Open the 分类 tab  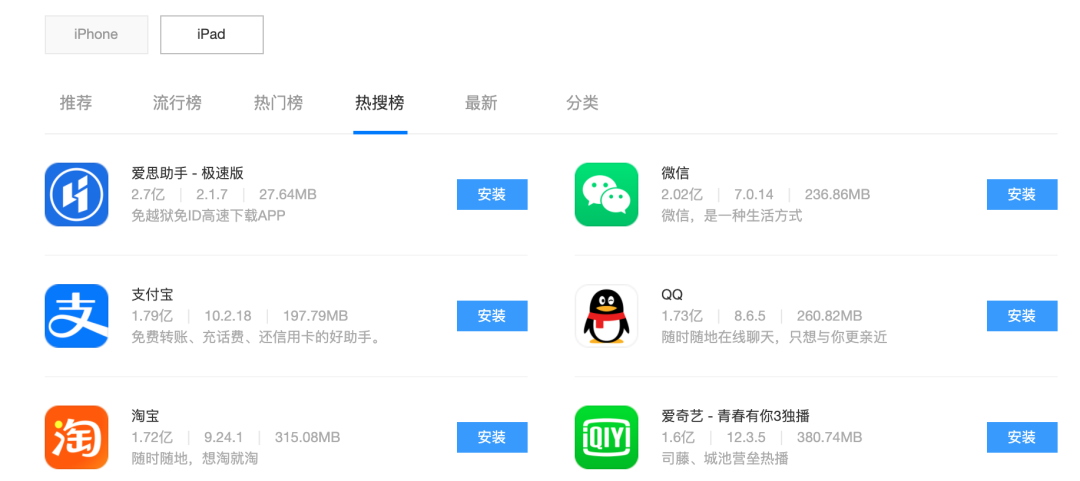582,102
